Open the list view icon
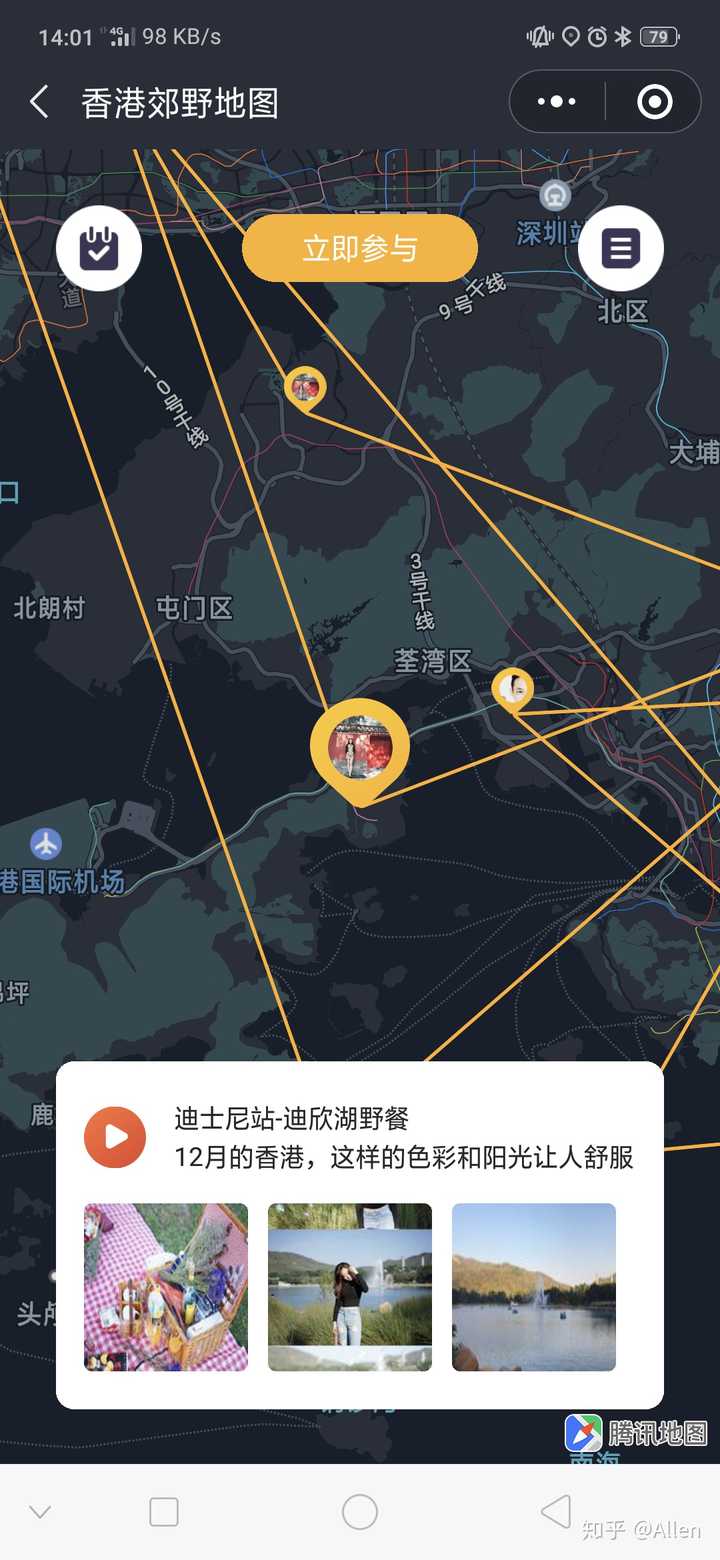Screen dimensions: 720x1560 (x=621, y=248)
